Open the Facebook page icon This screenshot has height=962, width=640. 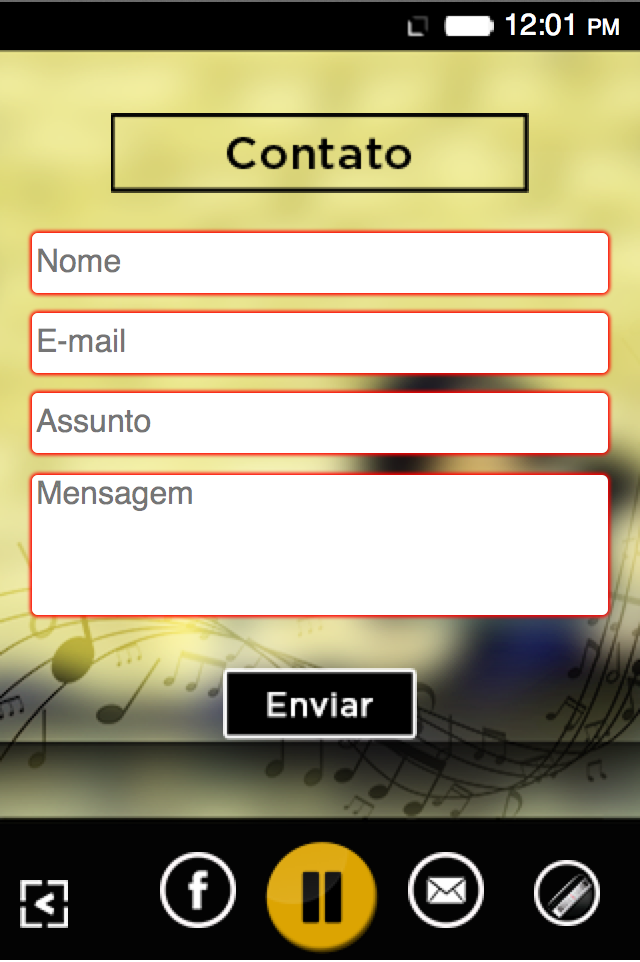[198, 890]
